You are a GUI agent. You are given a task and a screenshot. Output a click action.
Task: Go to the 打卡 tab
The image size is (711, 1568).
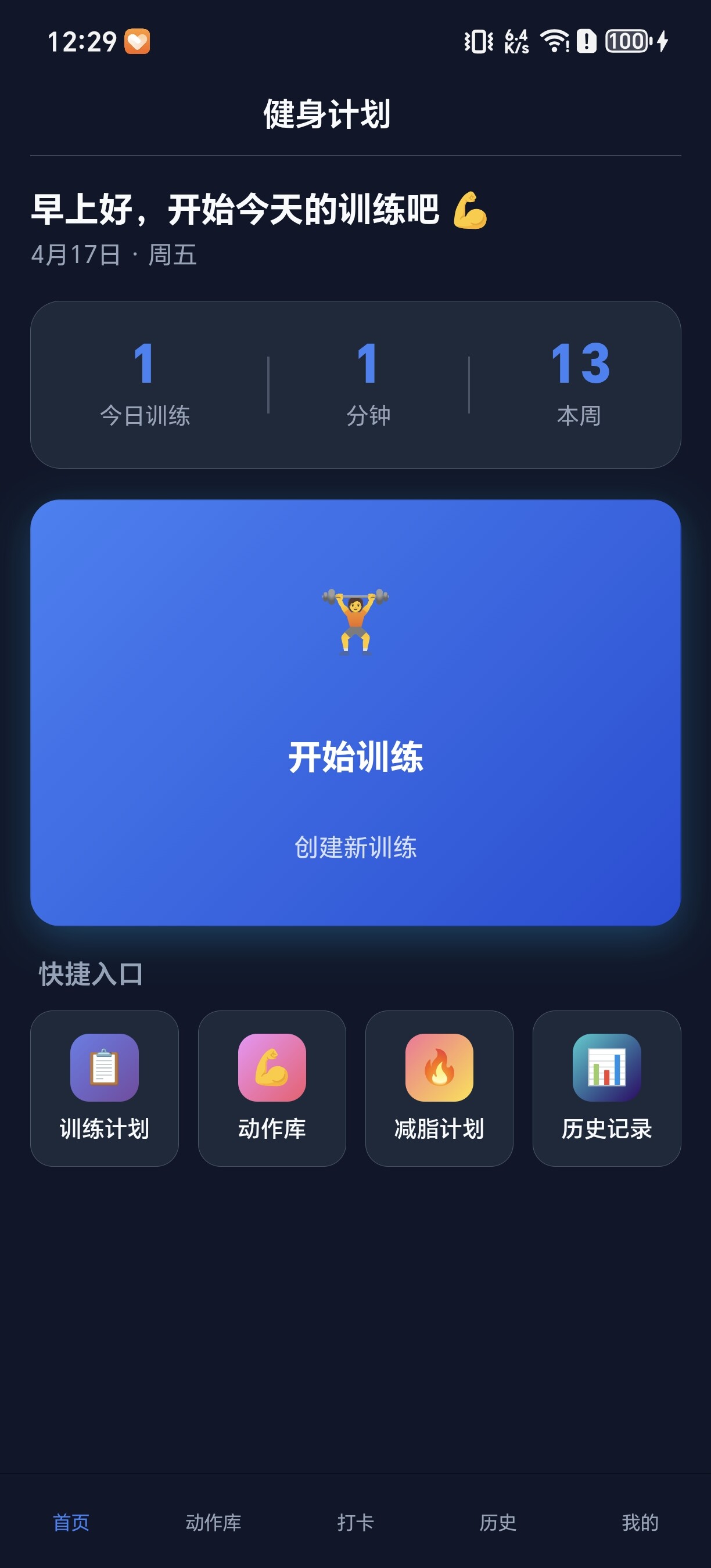pyautogui.click(x=355, y=1522)
